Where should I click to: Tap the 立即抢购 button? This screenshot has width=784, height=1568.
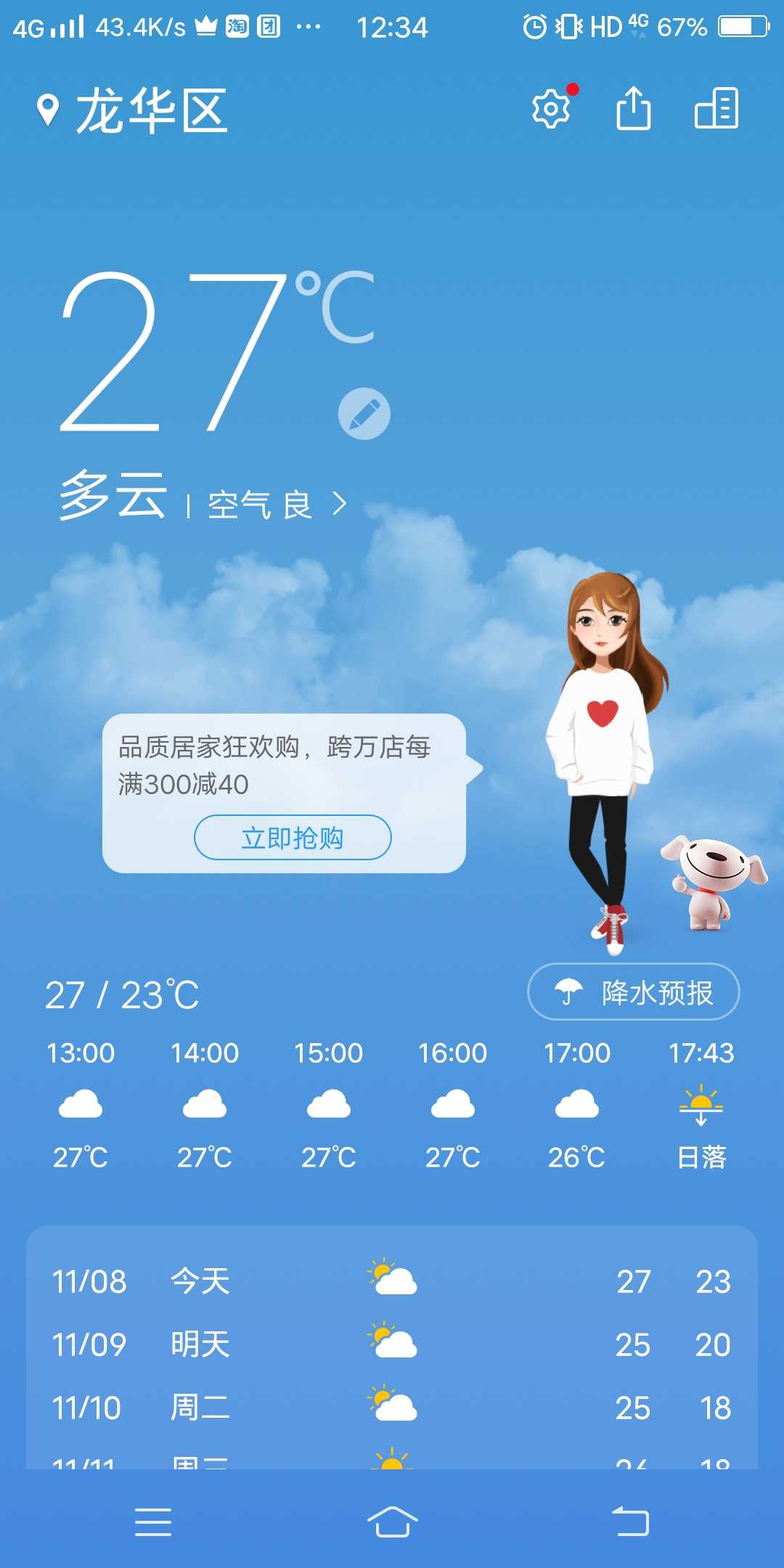point(293,838)
